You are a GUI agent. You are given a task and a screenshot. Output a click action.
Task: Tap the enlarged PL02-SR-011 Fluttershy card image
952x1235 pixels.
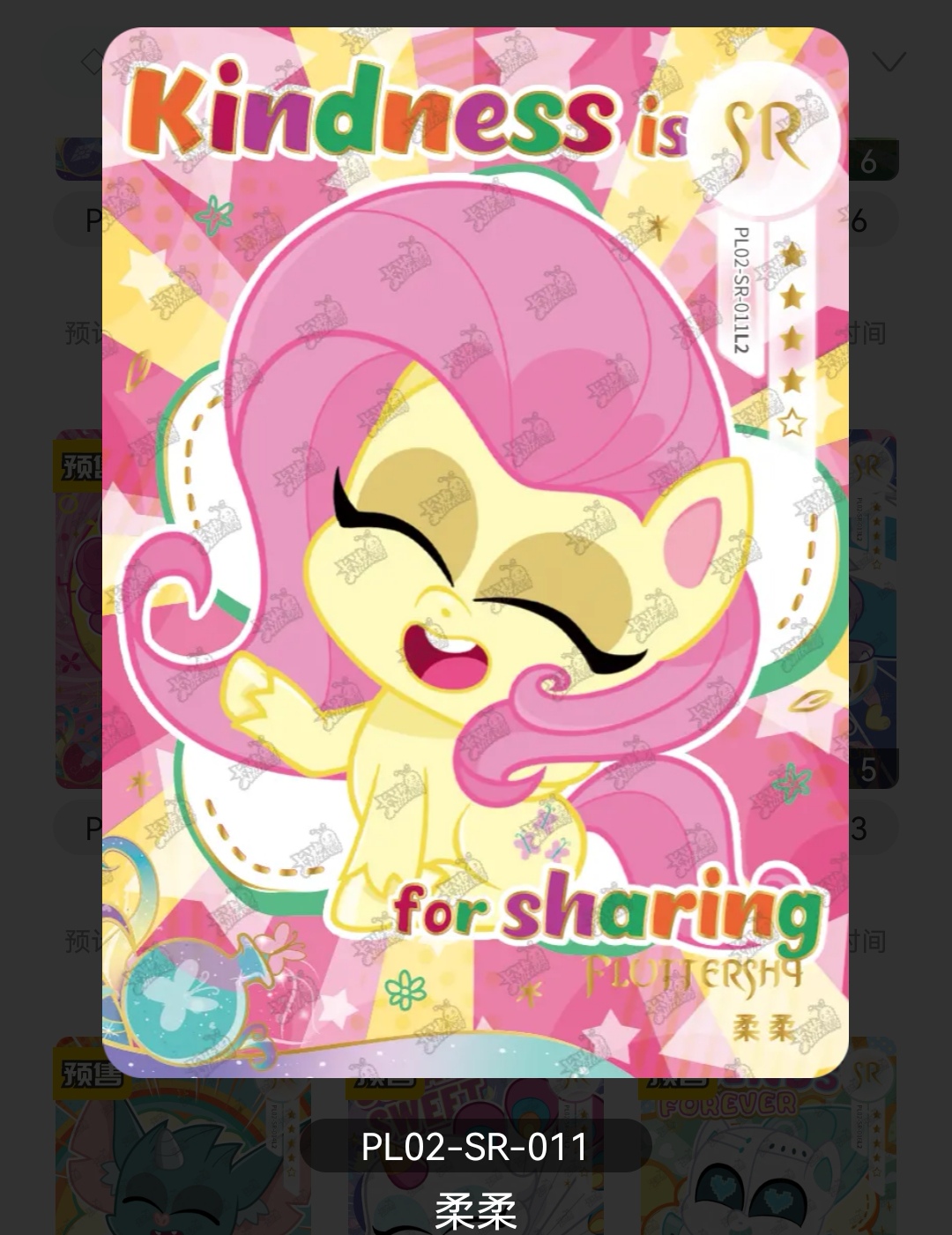[x=475, y=551]
